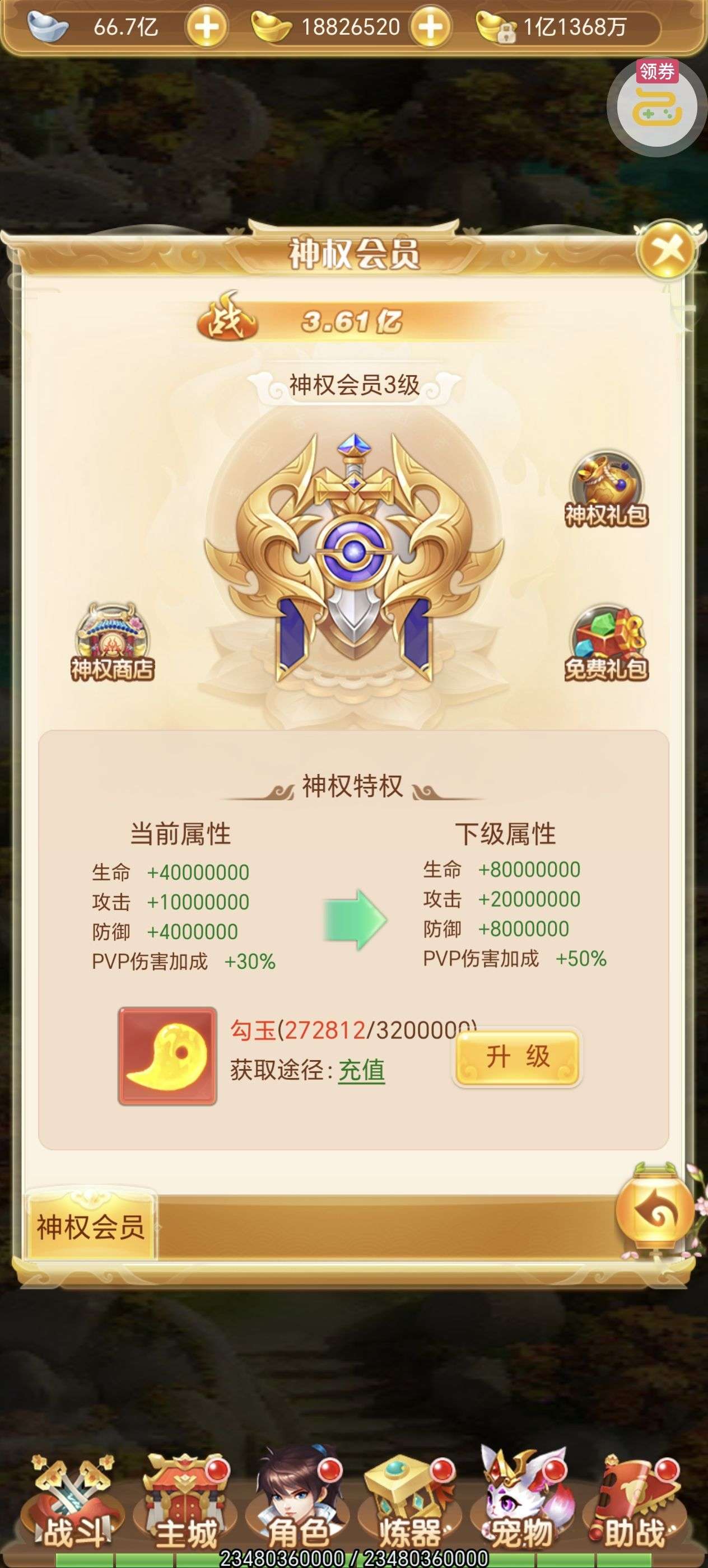Add more silver ingots with plus
This screenshot has height=1568, width=708.
206,27
